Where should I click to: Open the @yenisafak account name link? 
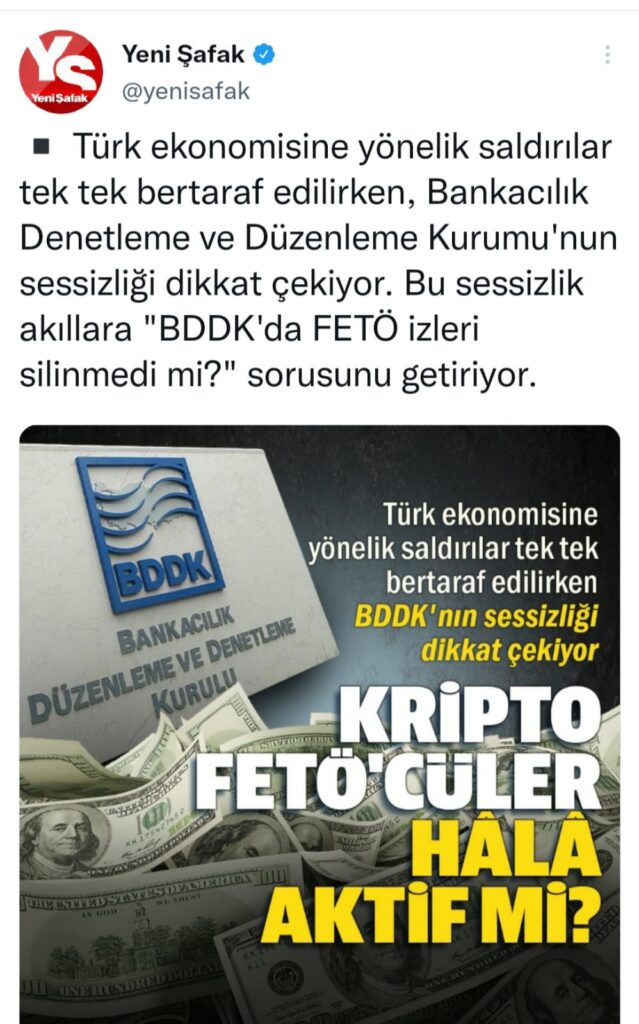click(x=185, y=91)
